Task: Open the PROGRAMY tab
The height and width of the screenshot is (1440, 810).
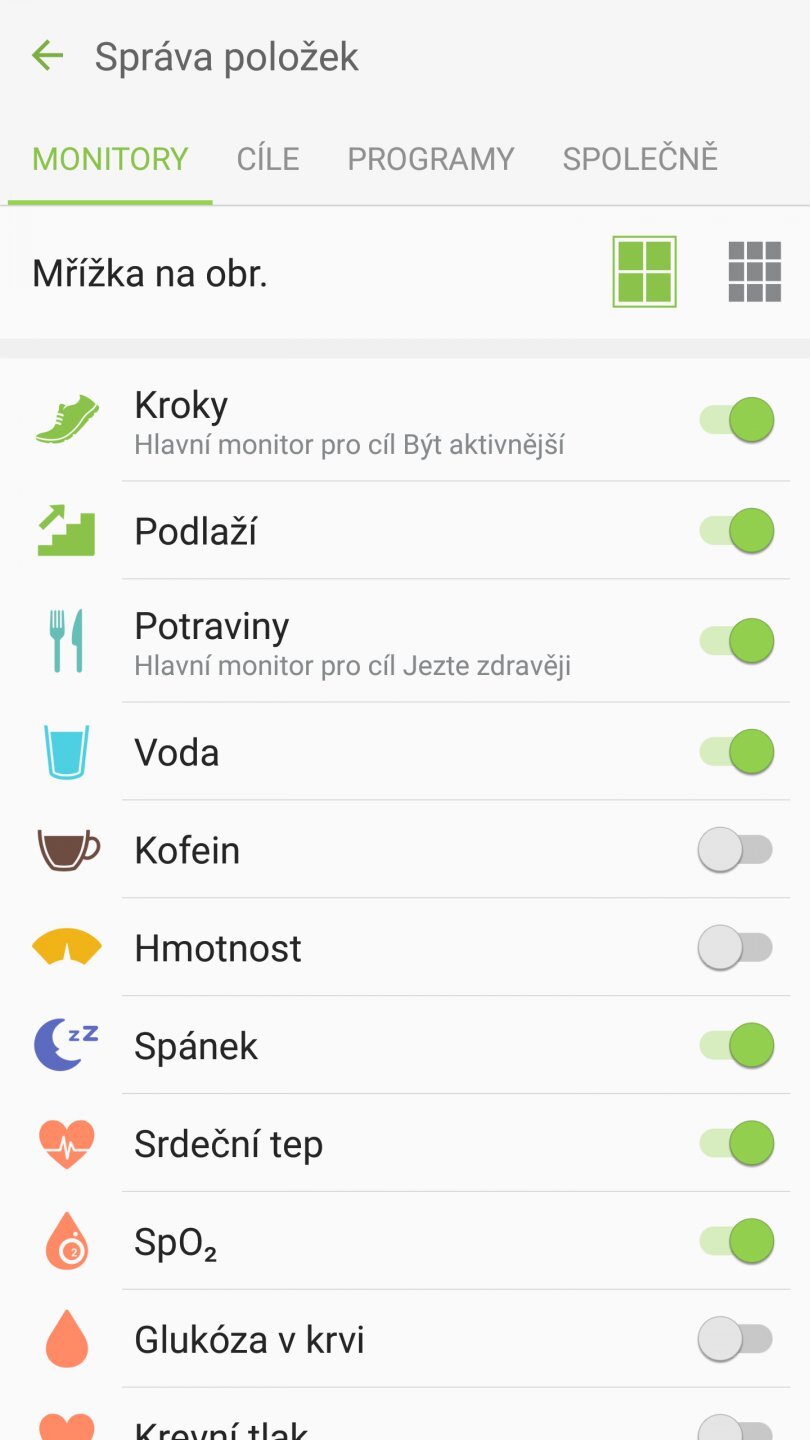Action: (430, 159)
